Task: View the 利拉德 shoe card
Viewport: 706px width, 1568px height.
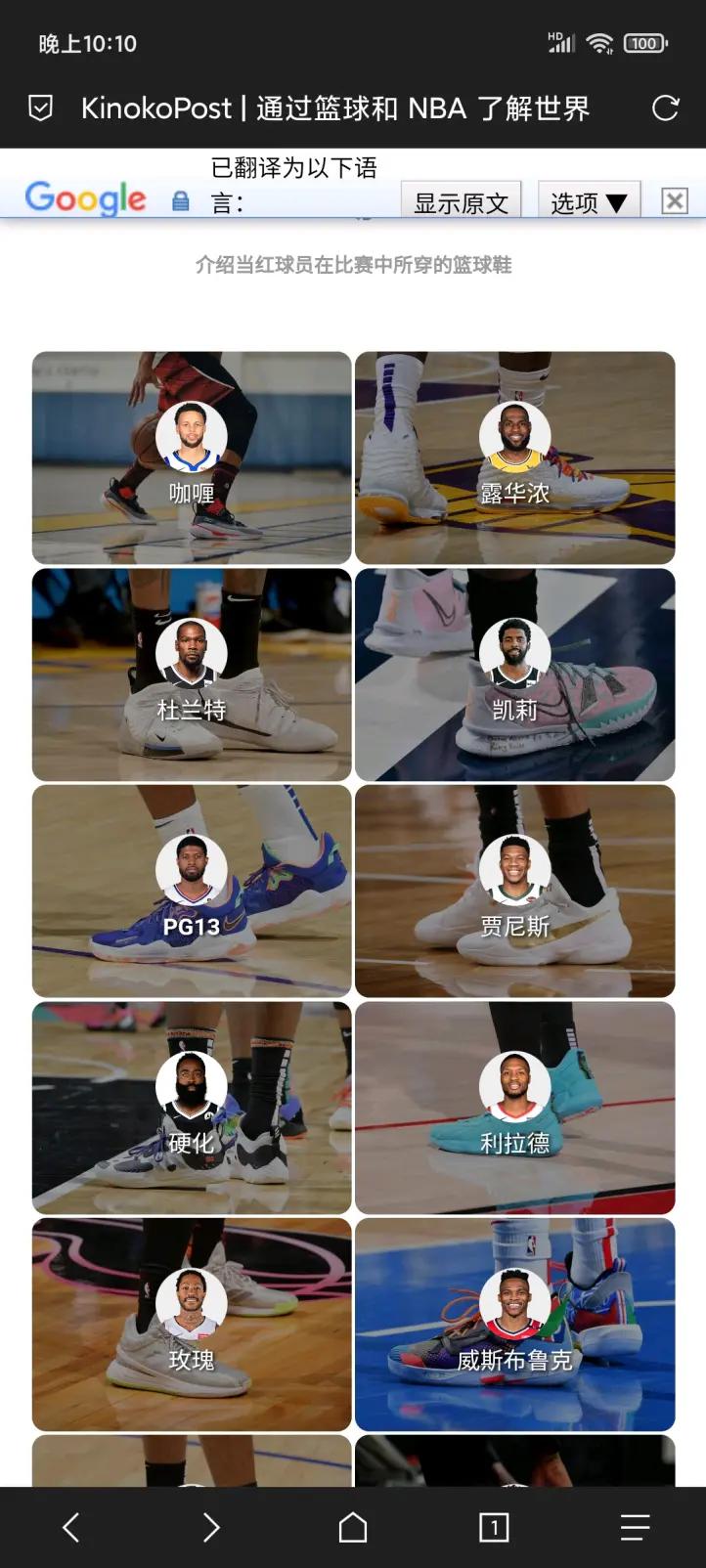Action: click(514, 1108)
